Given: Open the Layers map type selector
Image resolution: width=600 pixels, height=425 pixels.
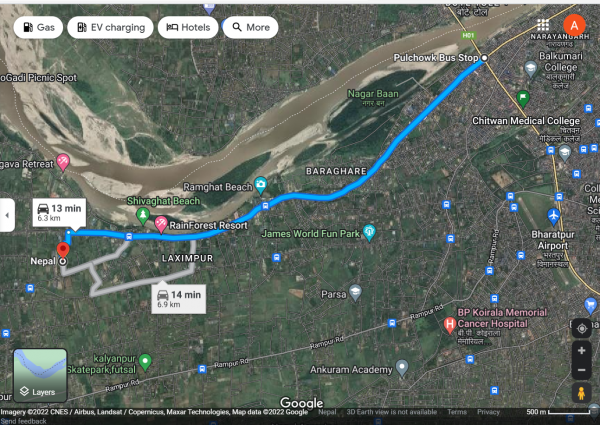Looking at the screenshot, I should [40, 375].
